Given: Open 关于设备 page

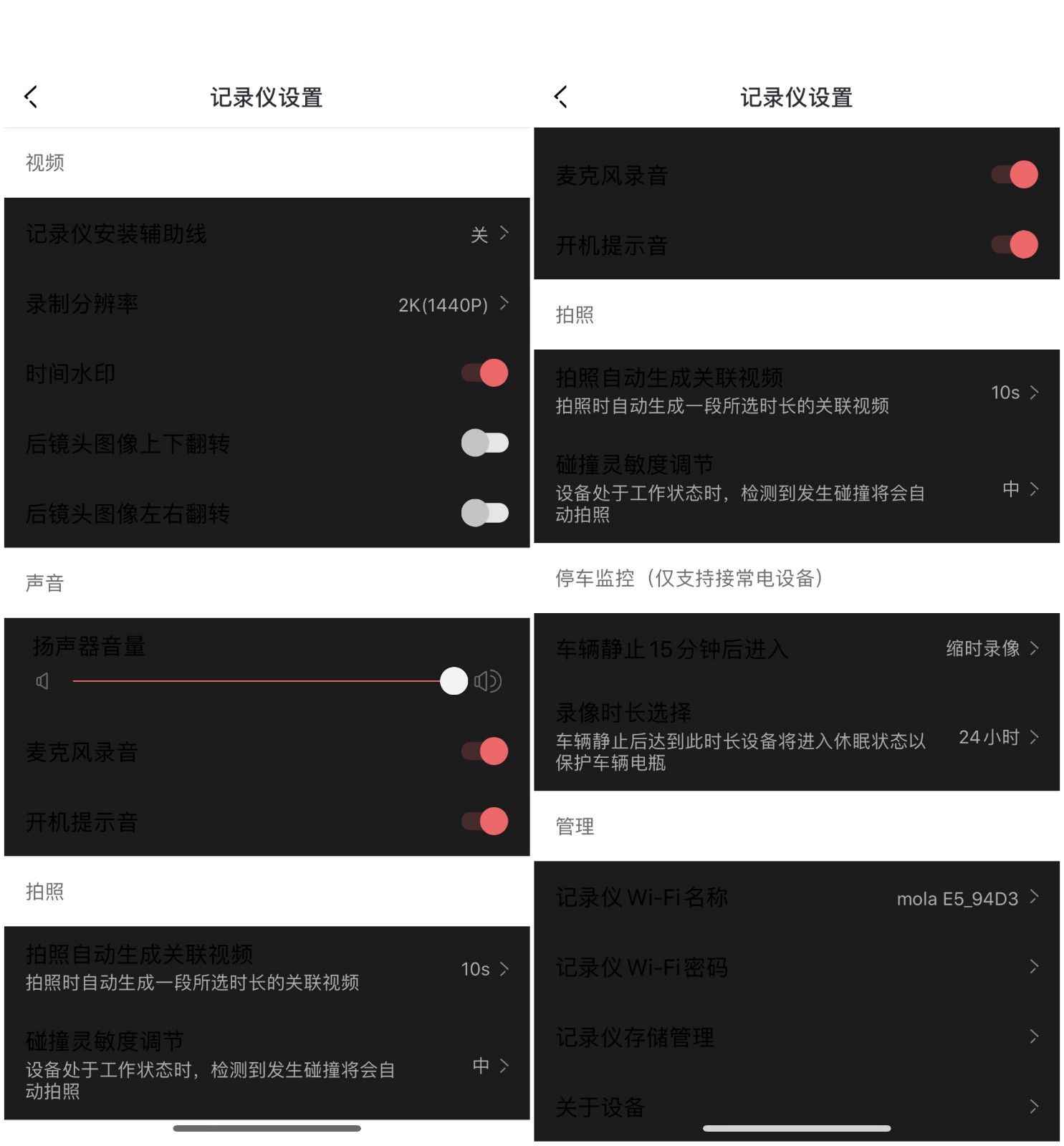Looking at the screenshot, I should (x=797, y=1107).
